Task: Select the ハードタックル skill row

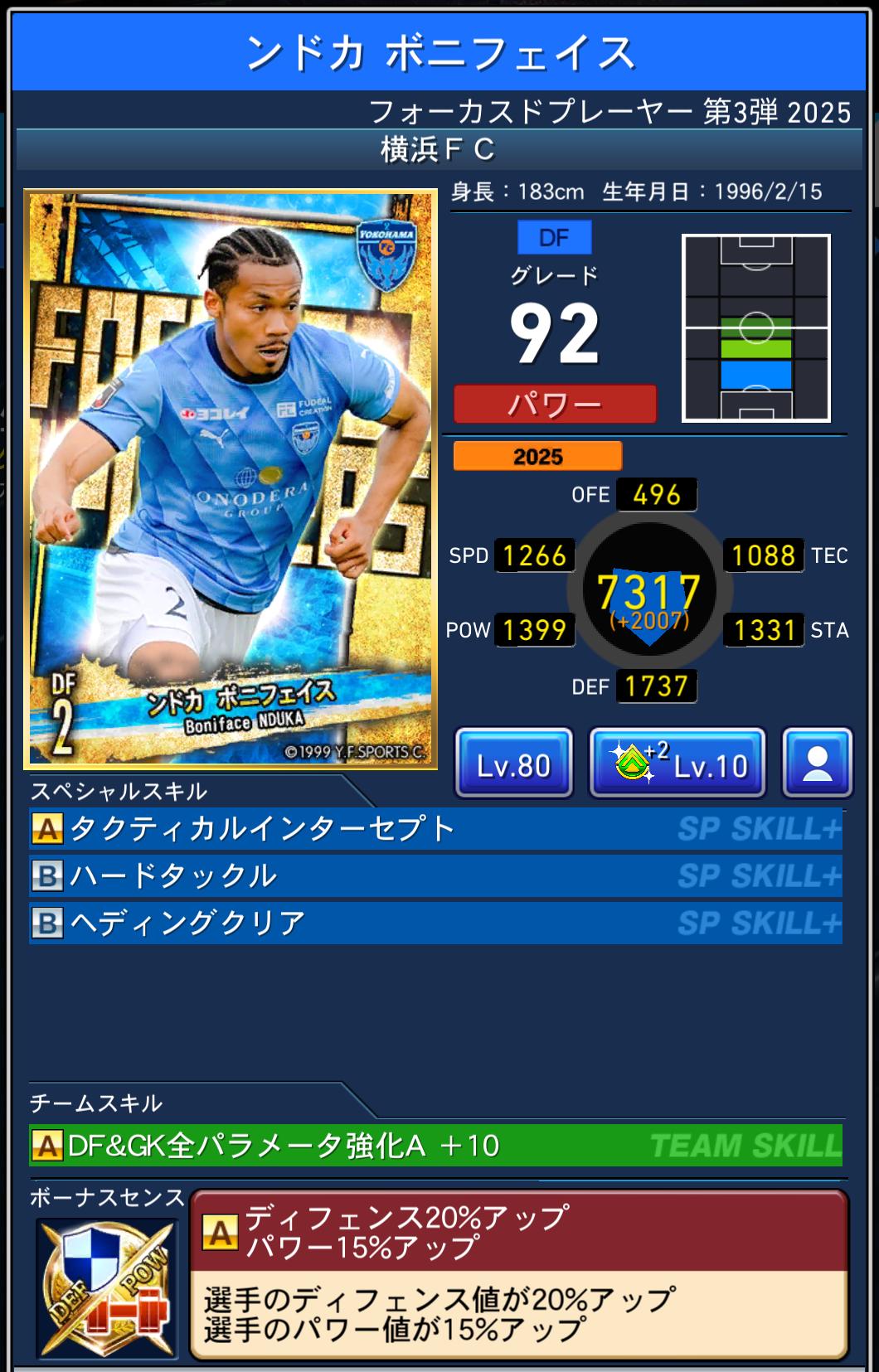Action: 435,875
